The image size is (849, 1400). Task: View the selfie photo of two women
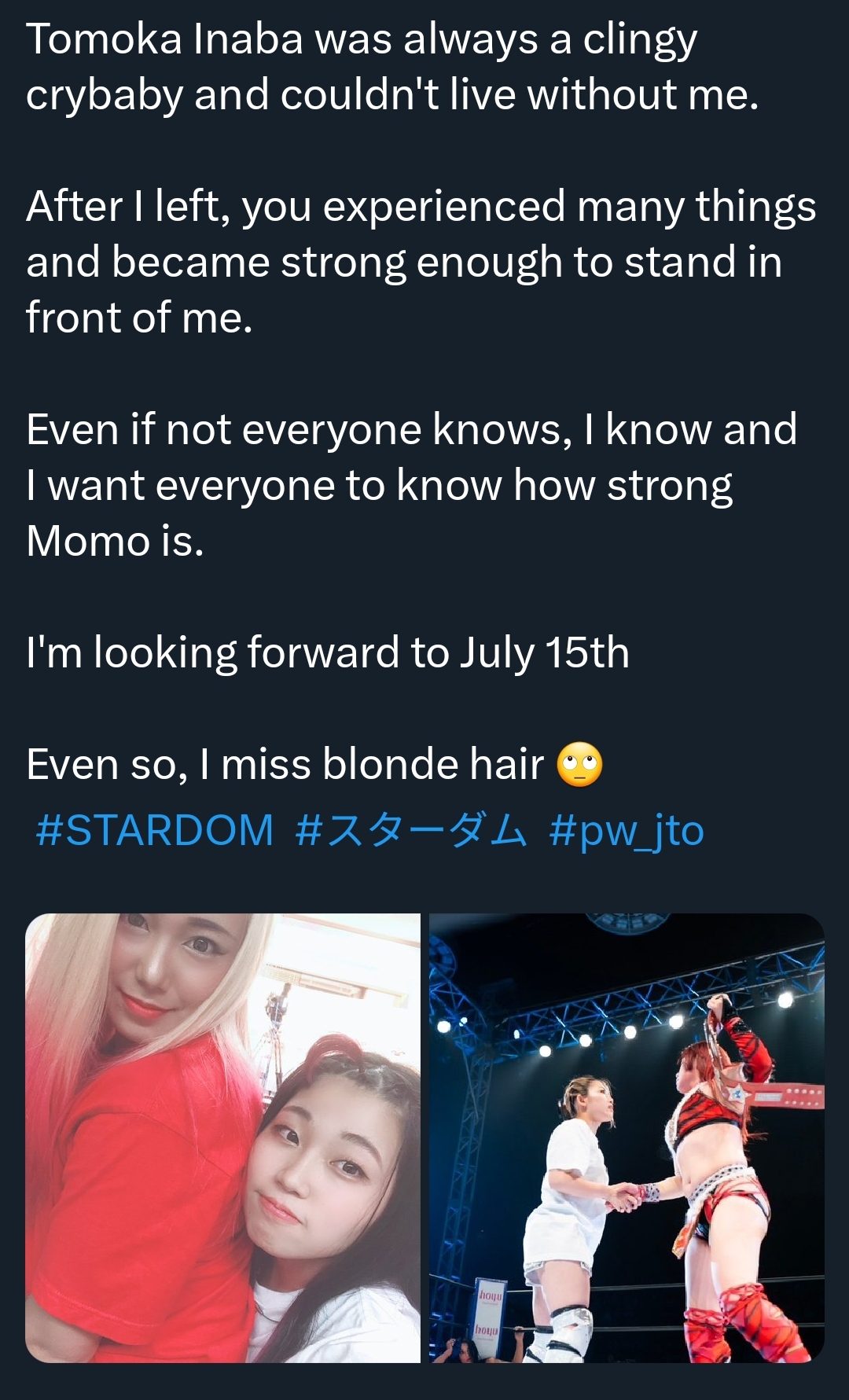tap(223, 1137)
